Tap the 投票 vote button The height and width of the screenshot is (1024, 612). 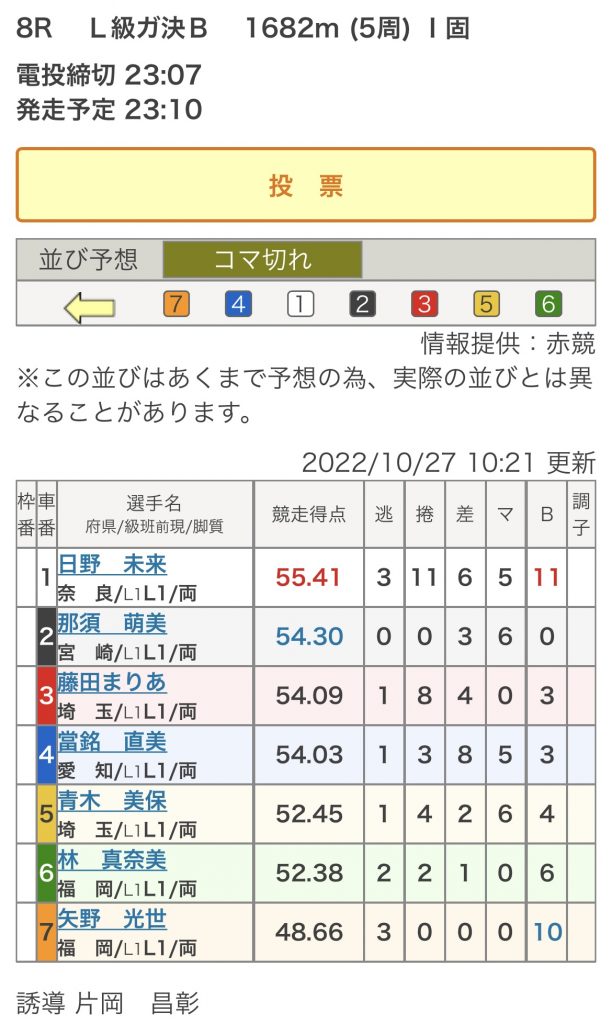(x=306, y=185)
